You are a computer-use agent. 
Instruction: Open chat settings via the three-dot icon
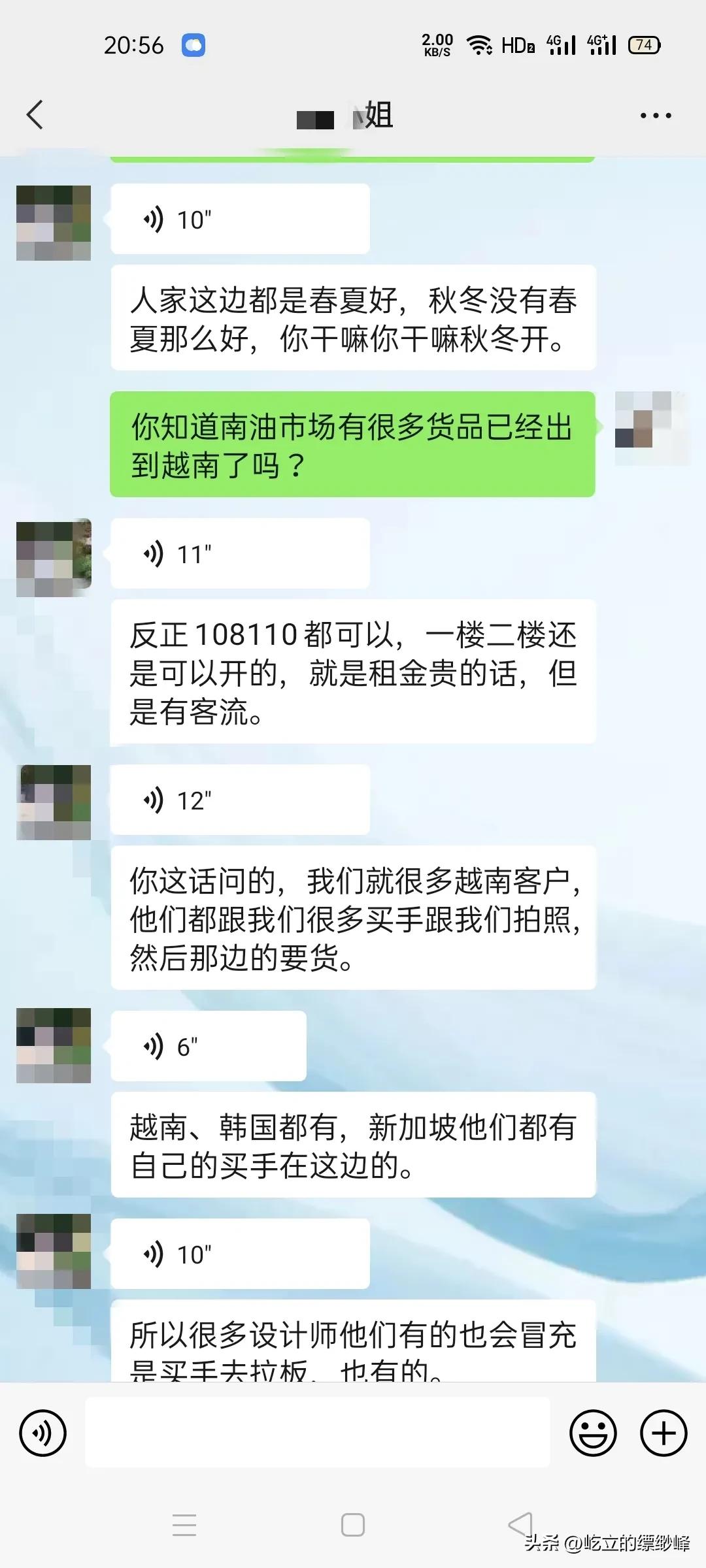(x=656, y=114)
